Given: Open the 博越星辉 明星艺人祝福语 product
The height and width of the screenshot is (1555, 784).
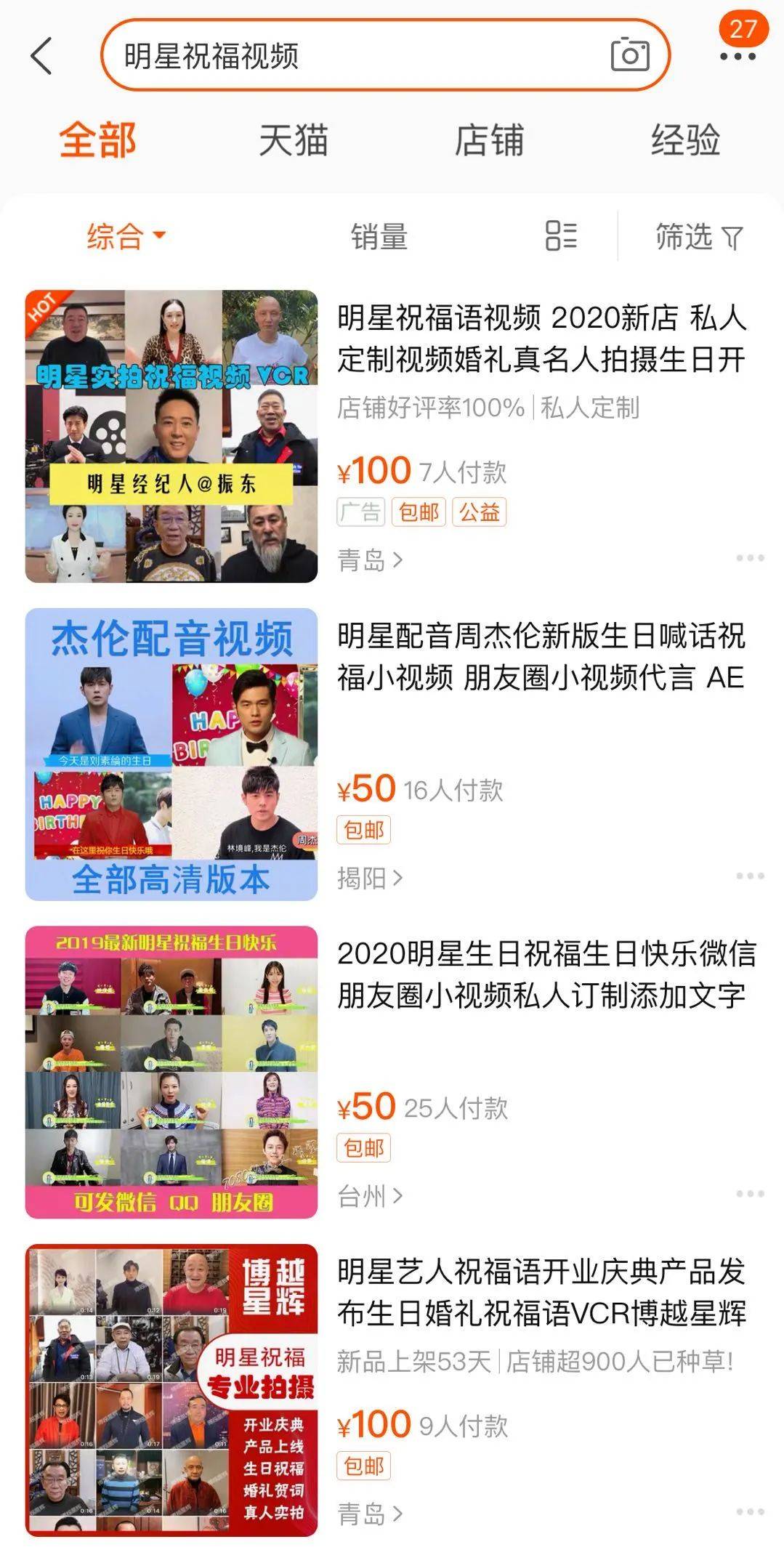Looking at the screenshot, I should (x=541, y=1293).
